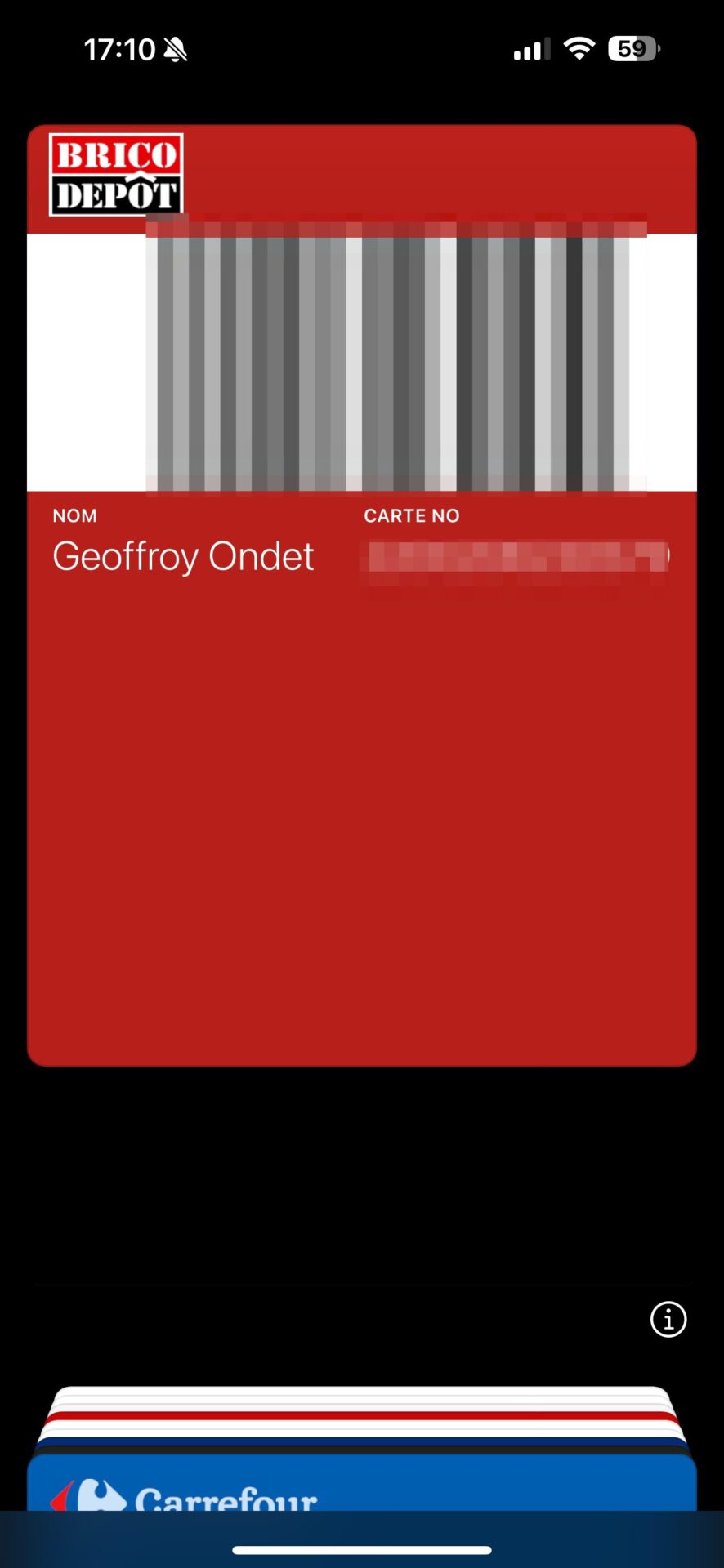Select the Carrefour card in the stack

[x=362, y=1482]
